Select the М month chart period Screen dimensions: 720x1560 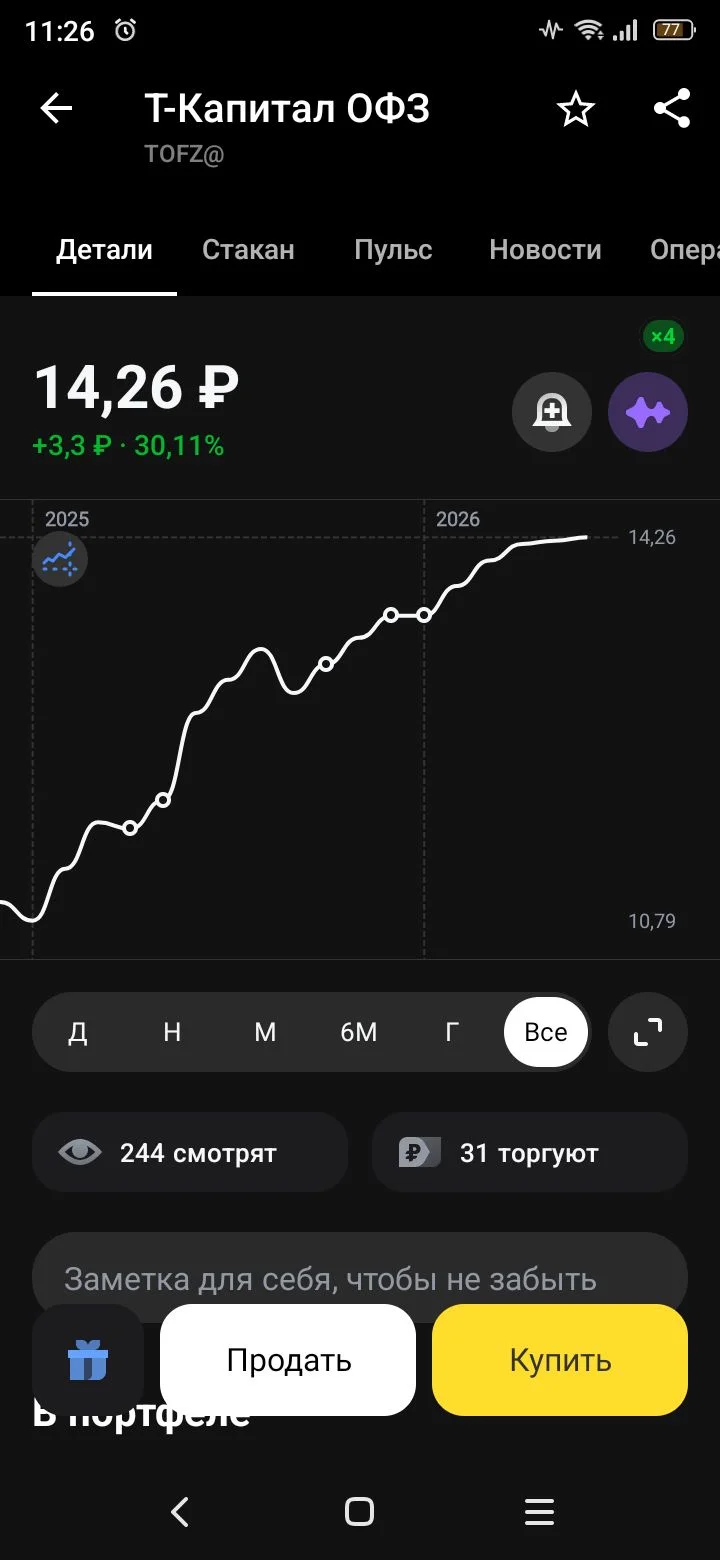(265, 1032)
